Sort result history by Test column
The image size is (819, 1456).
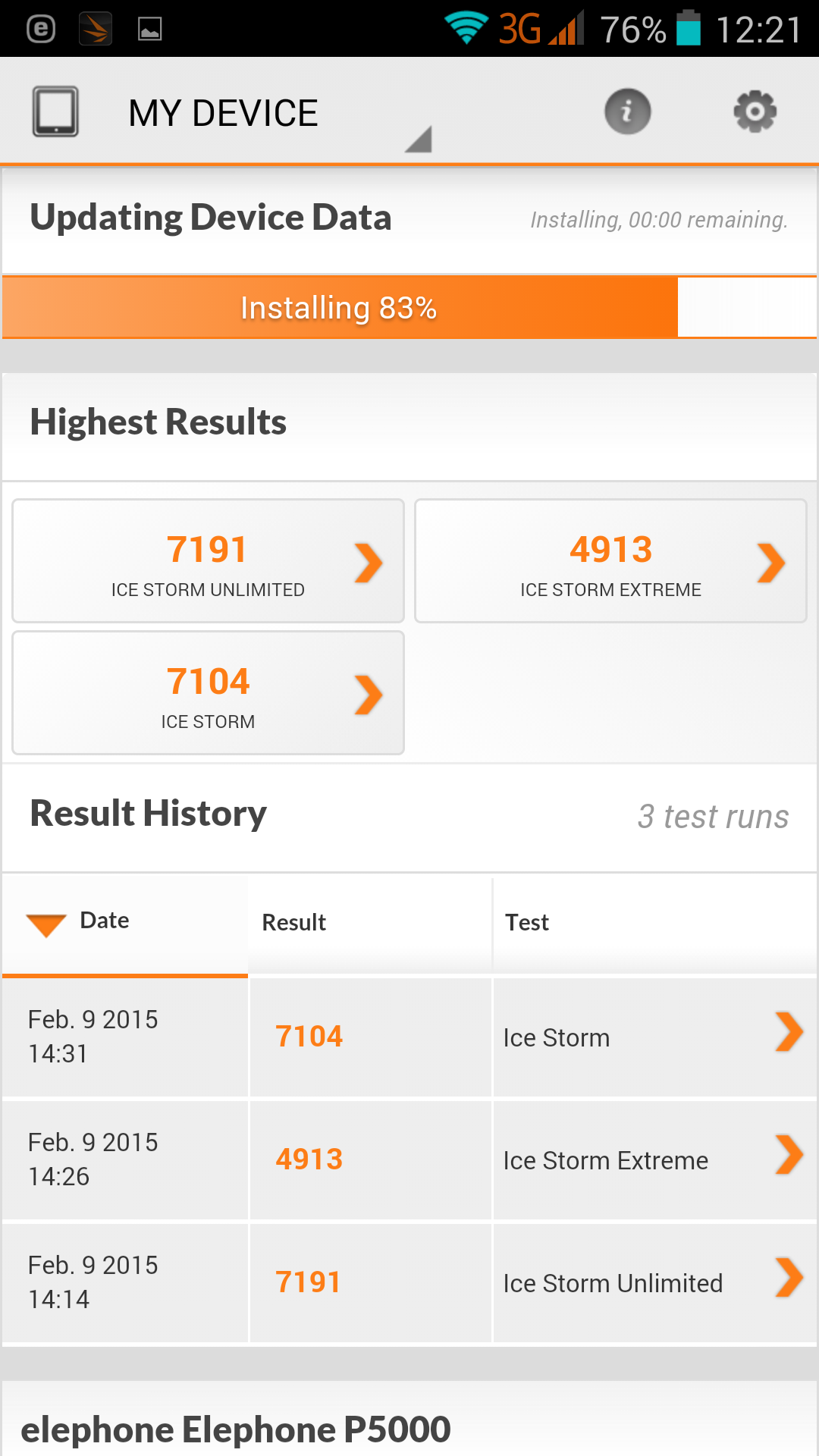click(528, 922)
